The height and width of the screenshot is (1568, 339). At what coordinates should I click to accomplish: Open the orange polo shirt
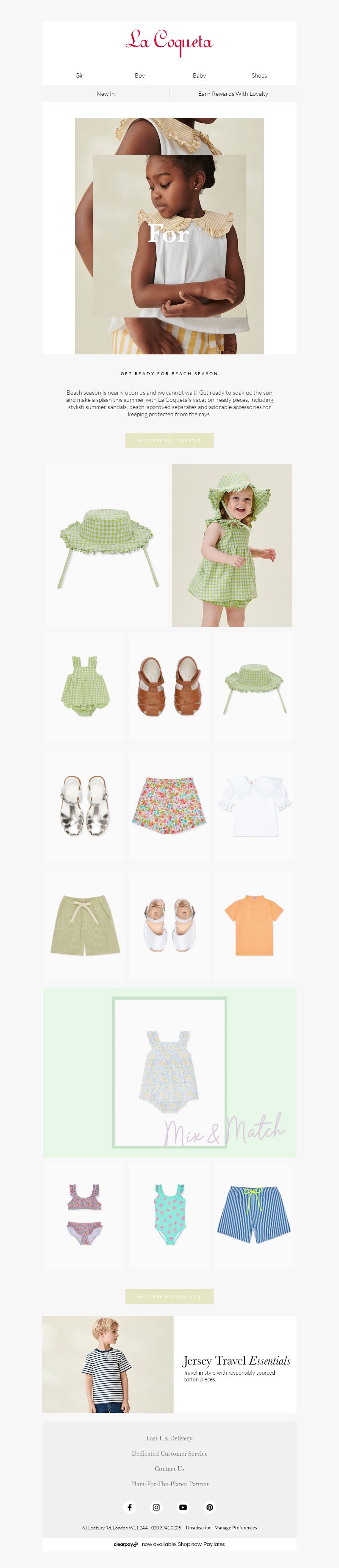click(254, 925)
